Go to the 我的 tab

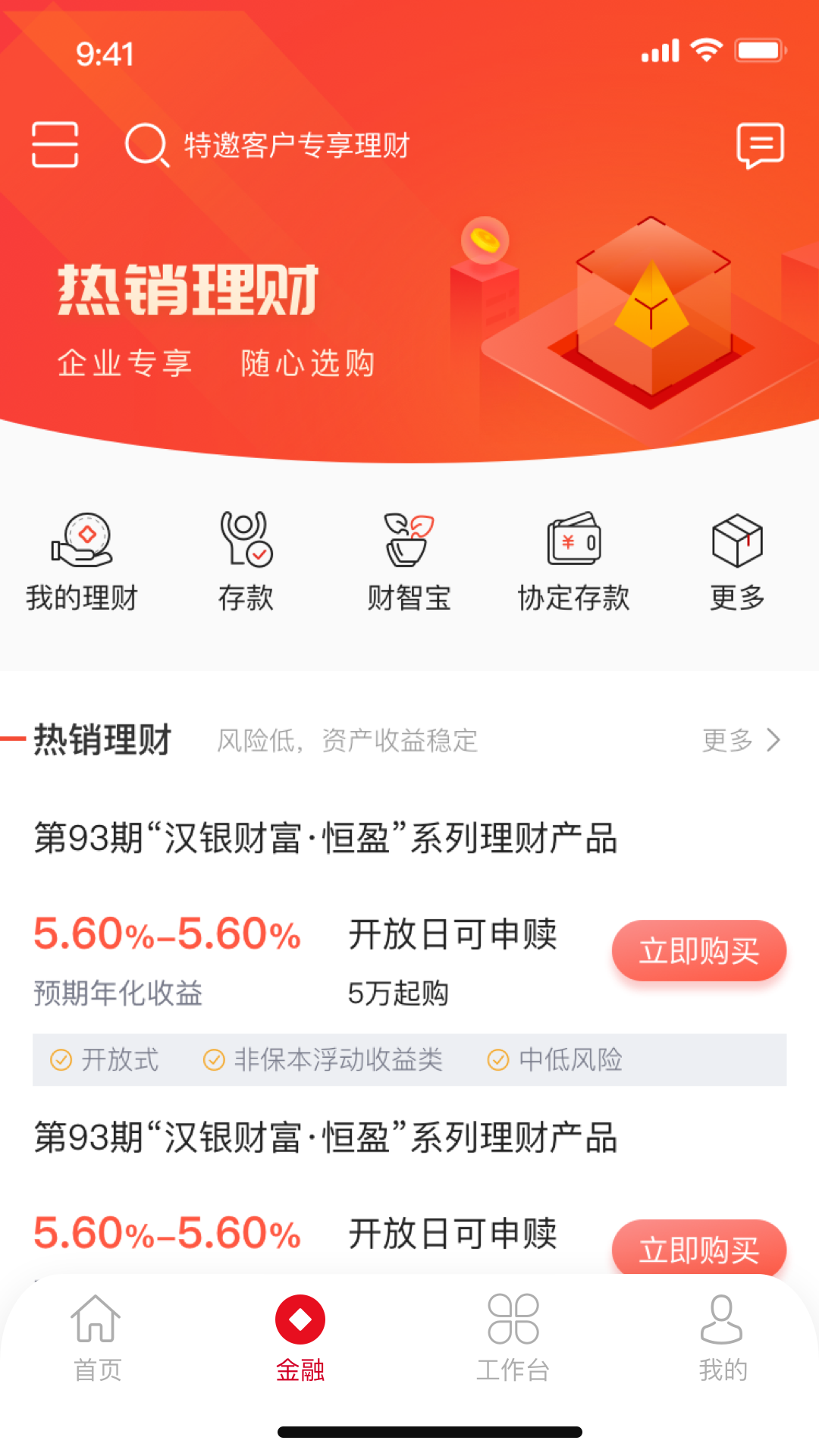(x=722, y=1338)
